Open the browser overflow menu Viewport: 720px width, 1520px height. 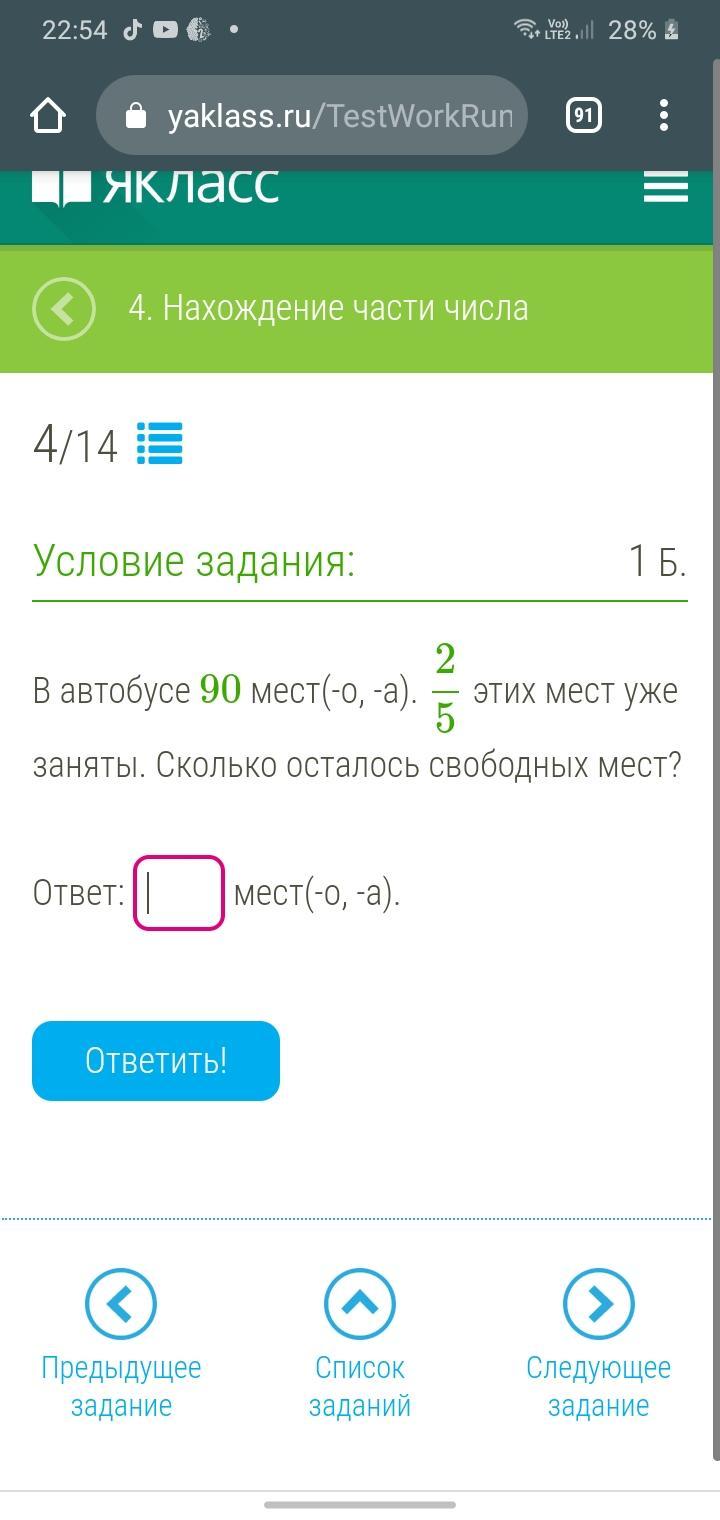(x=664, y=116)
